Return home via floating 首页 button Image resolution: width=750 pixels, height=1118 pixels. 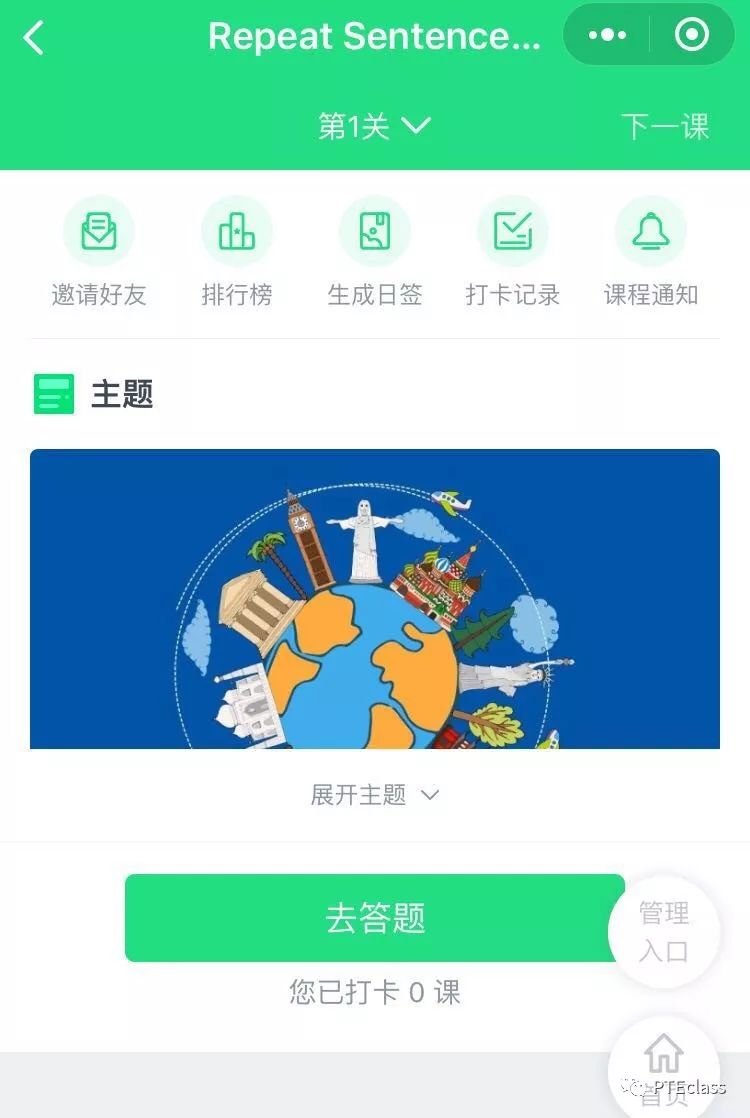click(664, 1066)
